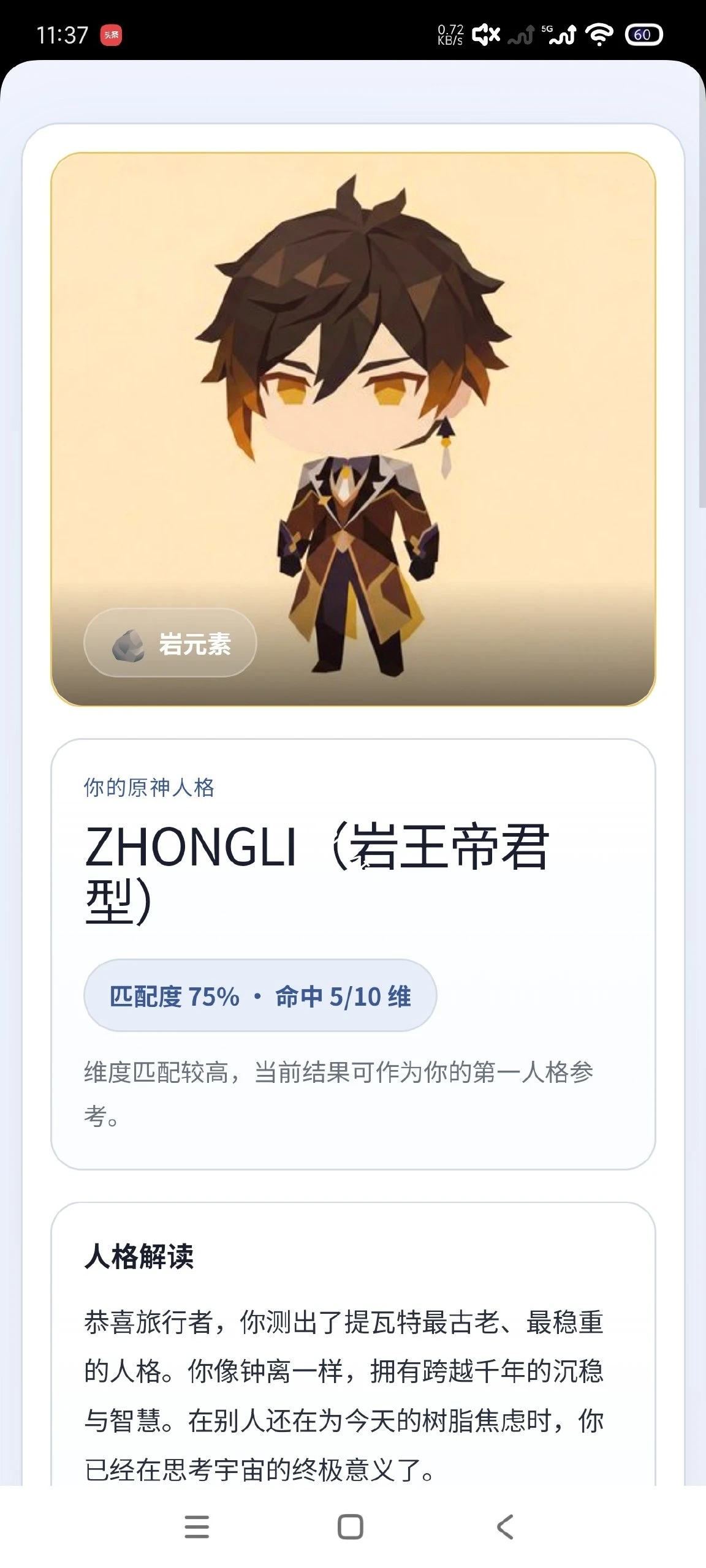Go back using the system back button

point(505,1527)
